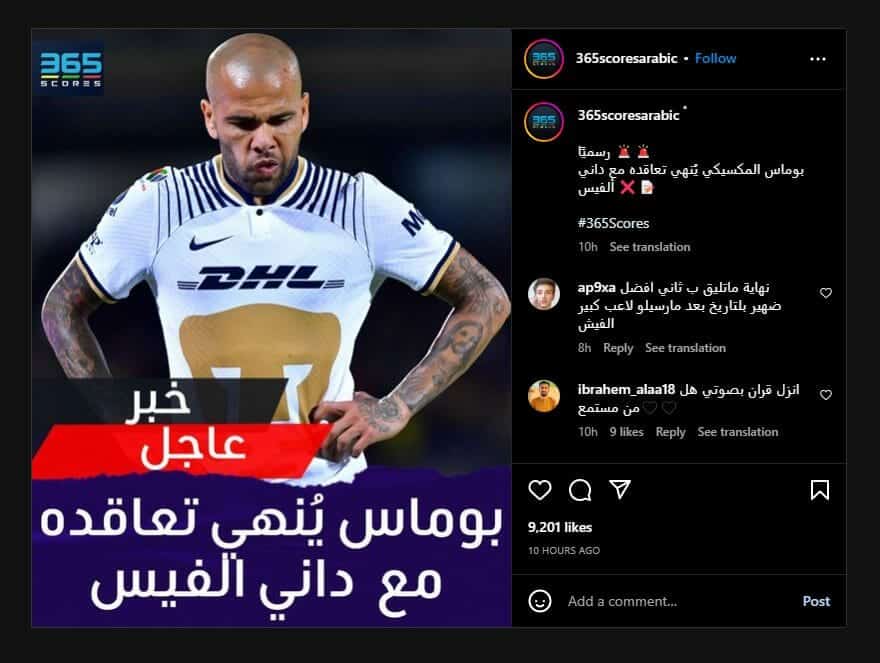See translation of ibrahem_alaa18's comment
The height and width of the screenshot is (663, 880).
point(737,432)
